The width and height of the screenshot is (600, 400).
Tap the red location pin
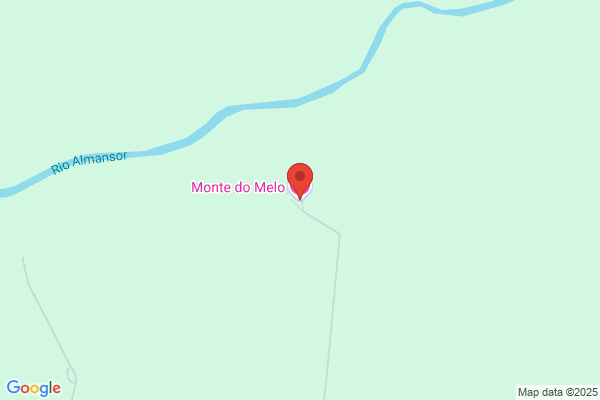tap(300, 180)
